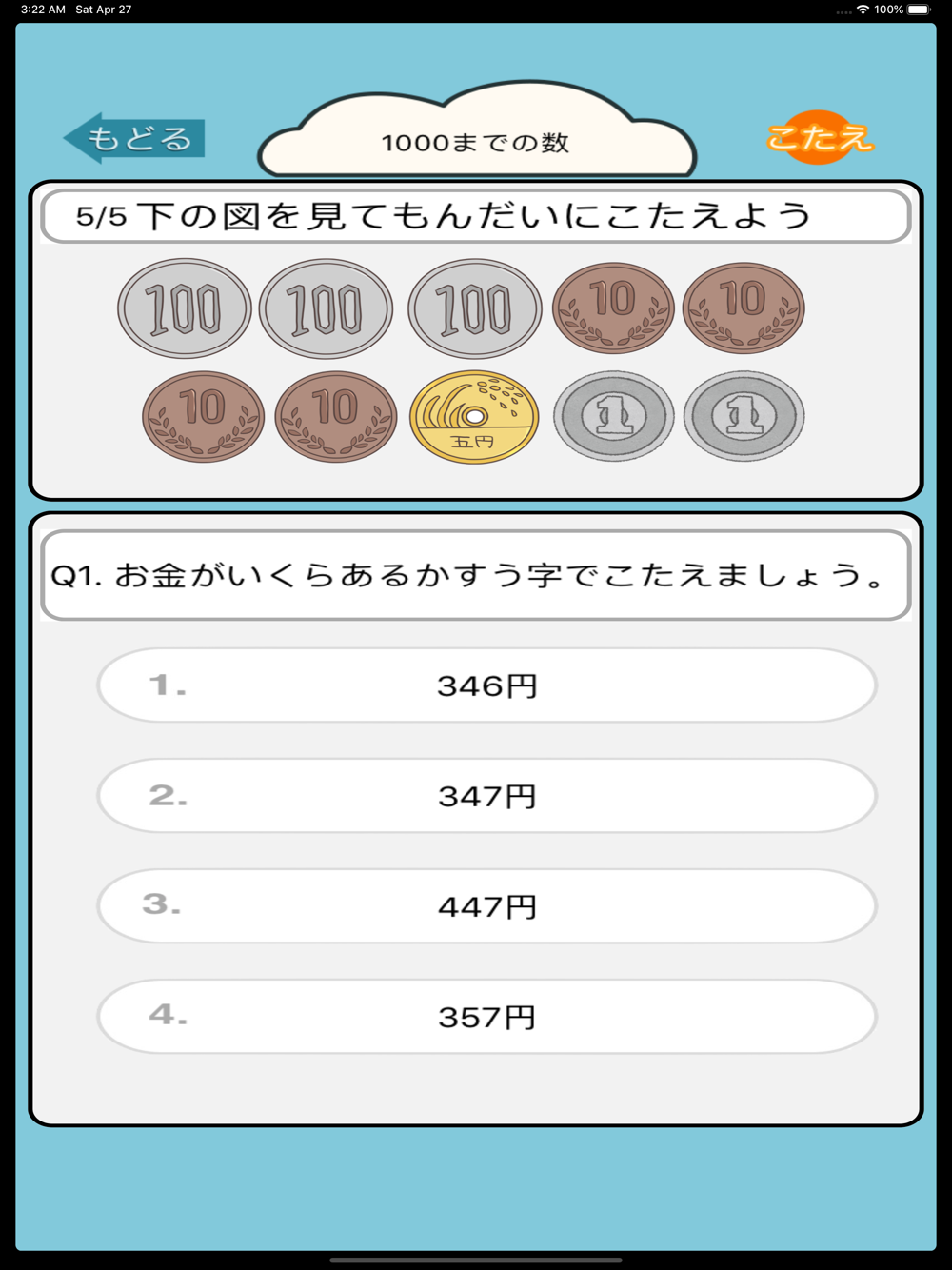952x1270 pixels.
Task: Select the first silver 1 yen coin
Action: click(x=613, y=416)
